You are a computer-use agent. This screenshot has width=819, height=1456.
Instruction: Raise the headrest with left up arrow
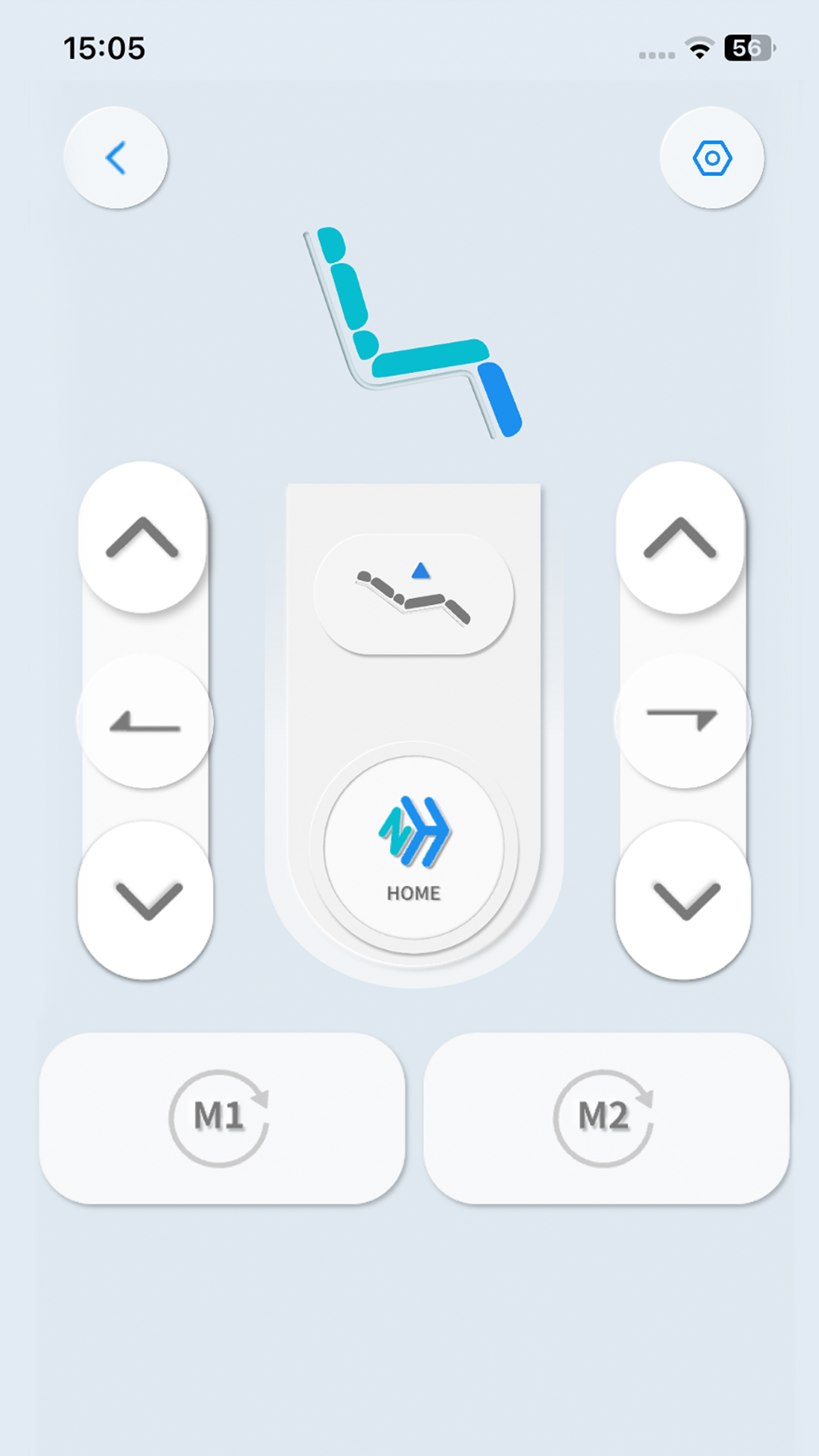(143, 538)
